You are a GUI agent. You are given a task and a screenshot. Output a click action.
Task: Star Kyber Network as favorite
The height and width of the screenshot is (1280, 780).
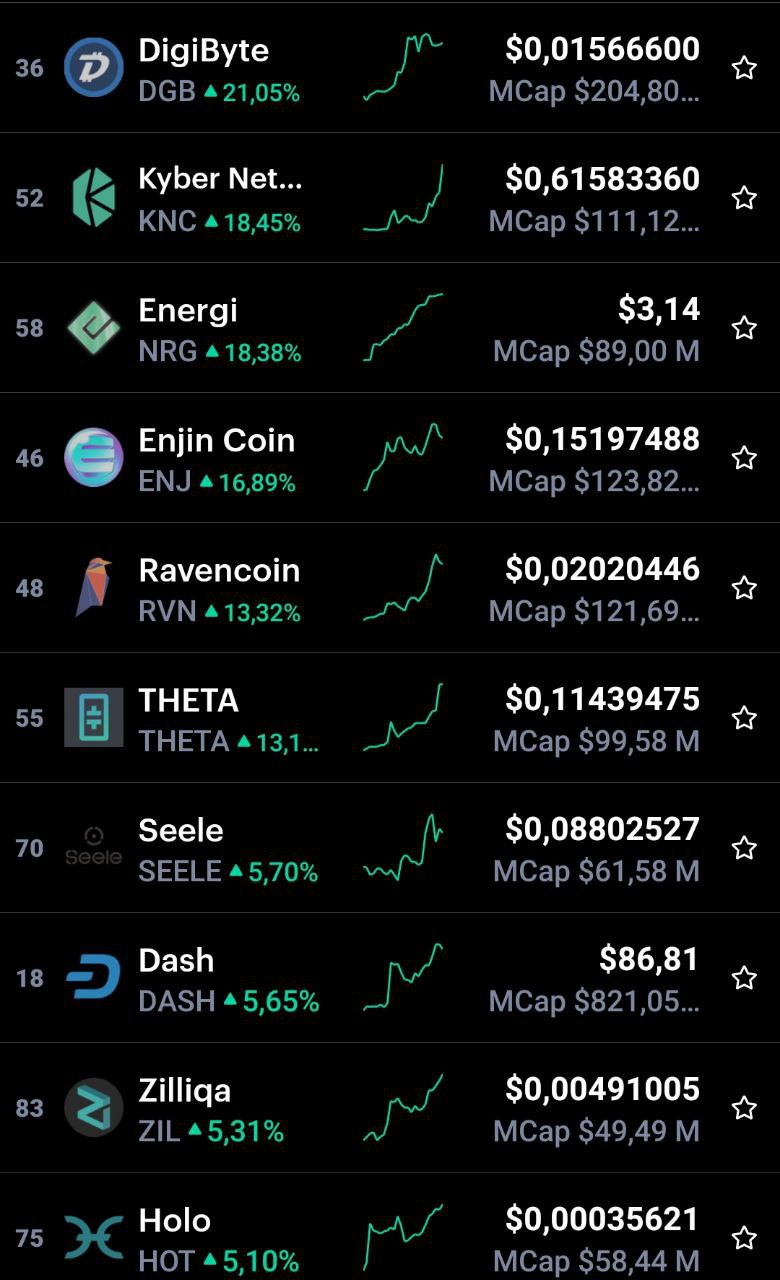(744, 198)
